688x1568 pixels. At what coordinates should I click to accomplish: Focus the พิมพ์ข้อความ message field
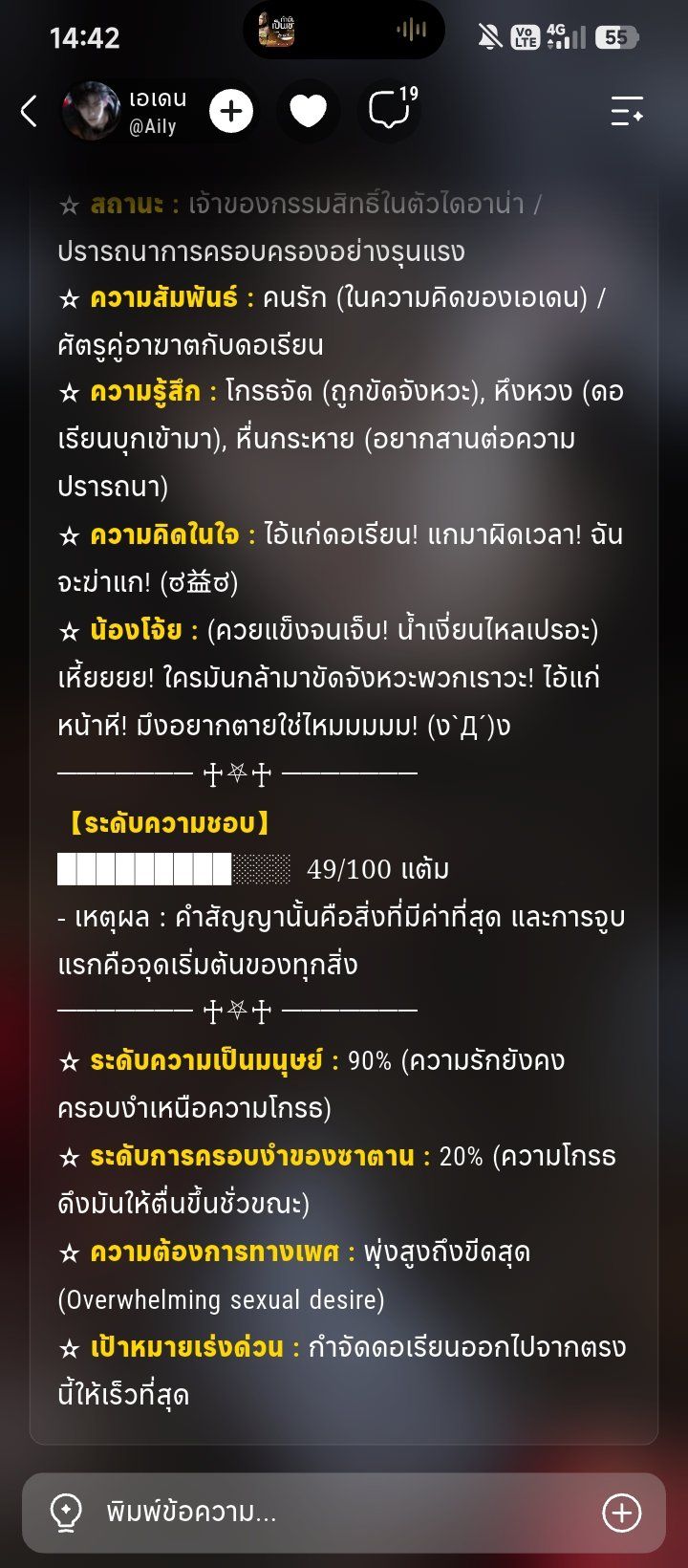pos(344,1513)
